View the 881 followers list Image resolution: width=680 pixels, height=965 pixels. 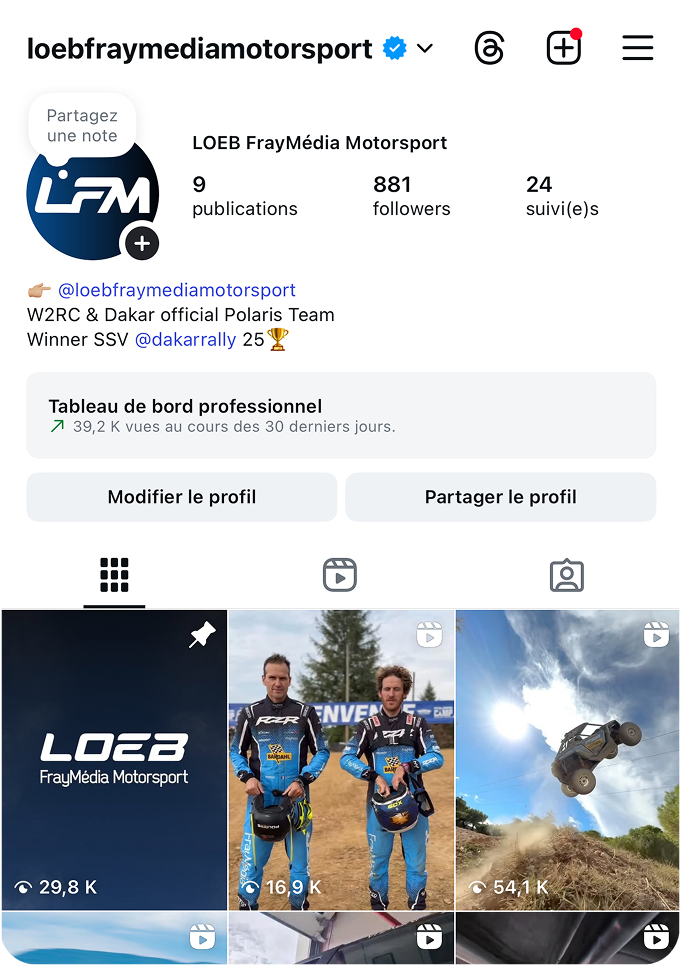tap(411, 196)
